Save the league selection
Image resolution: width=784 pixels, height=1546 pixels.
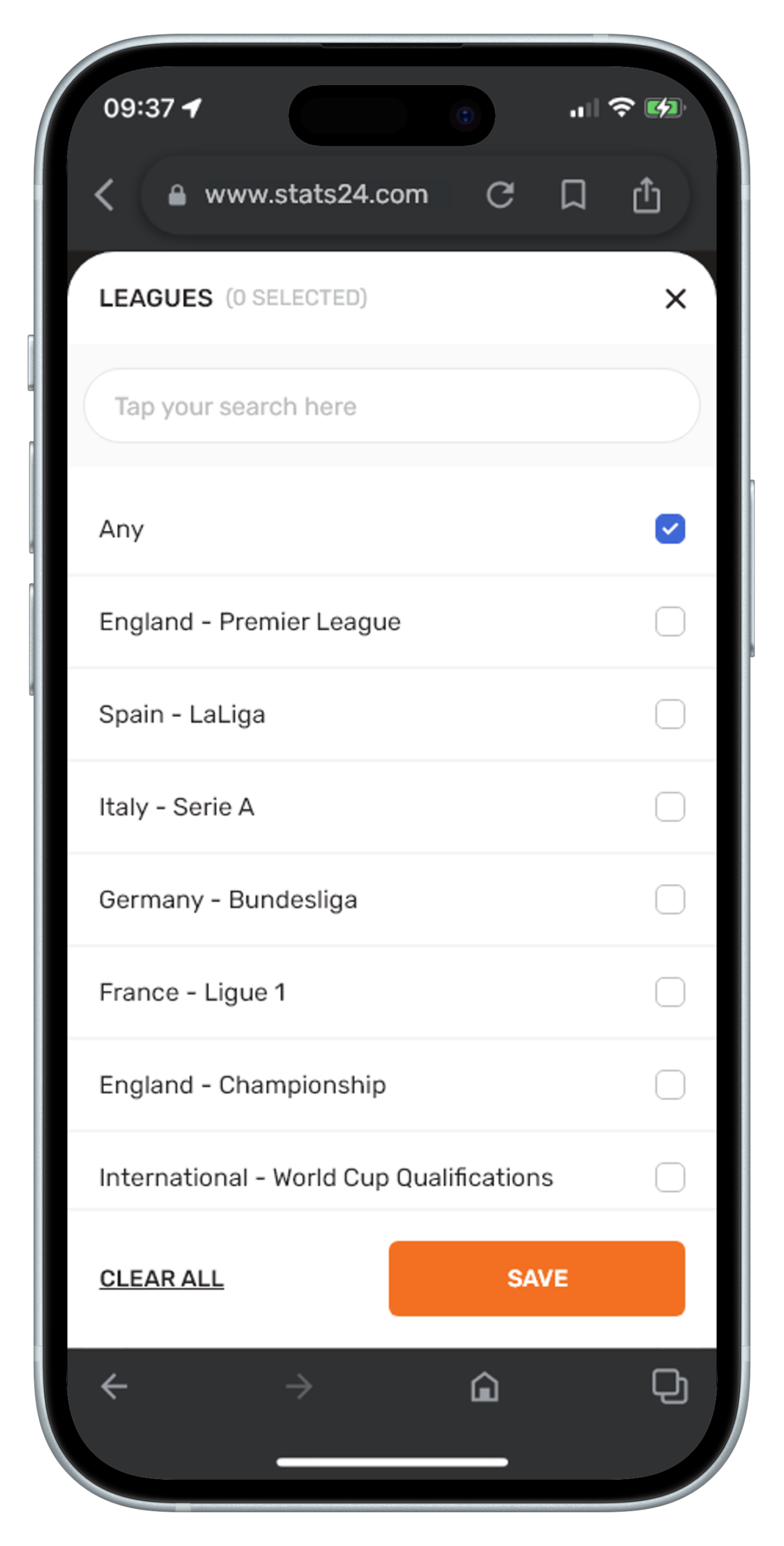537,1278
